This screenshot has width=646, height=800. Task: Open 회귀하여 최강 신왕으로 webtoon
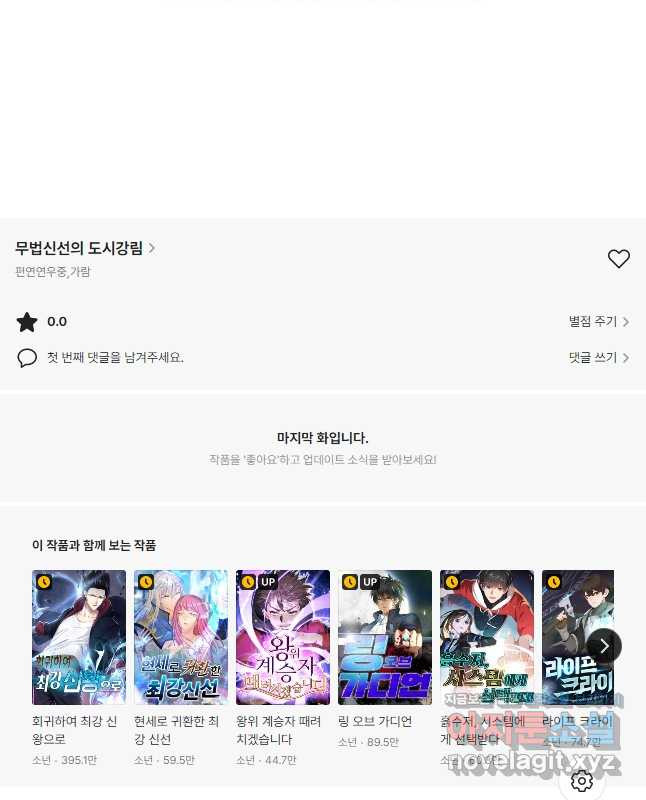pyautogui.click(x=79, y=637)
